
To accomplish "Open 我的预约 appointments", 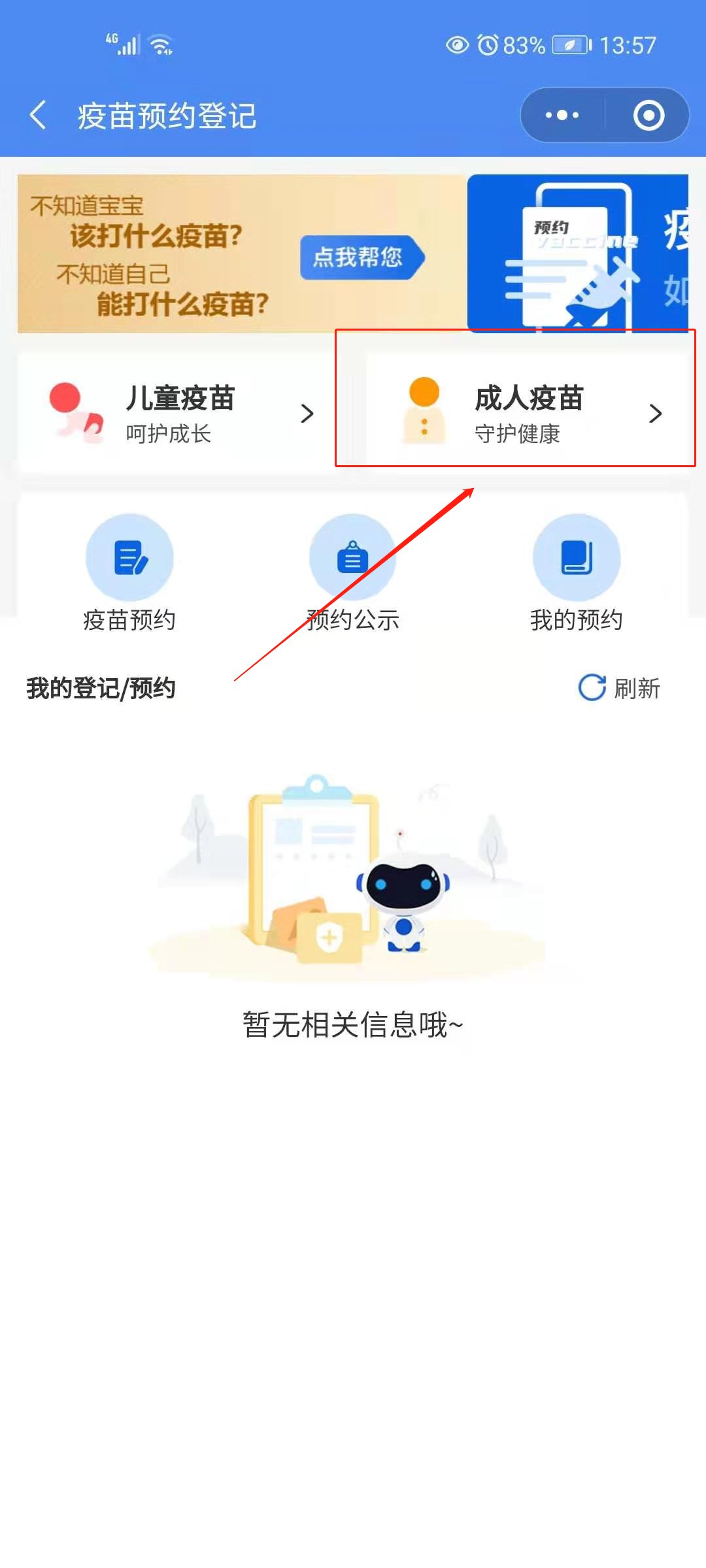I will [x=576, y=573].
